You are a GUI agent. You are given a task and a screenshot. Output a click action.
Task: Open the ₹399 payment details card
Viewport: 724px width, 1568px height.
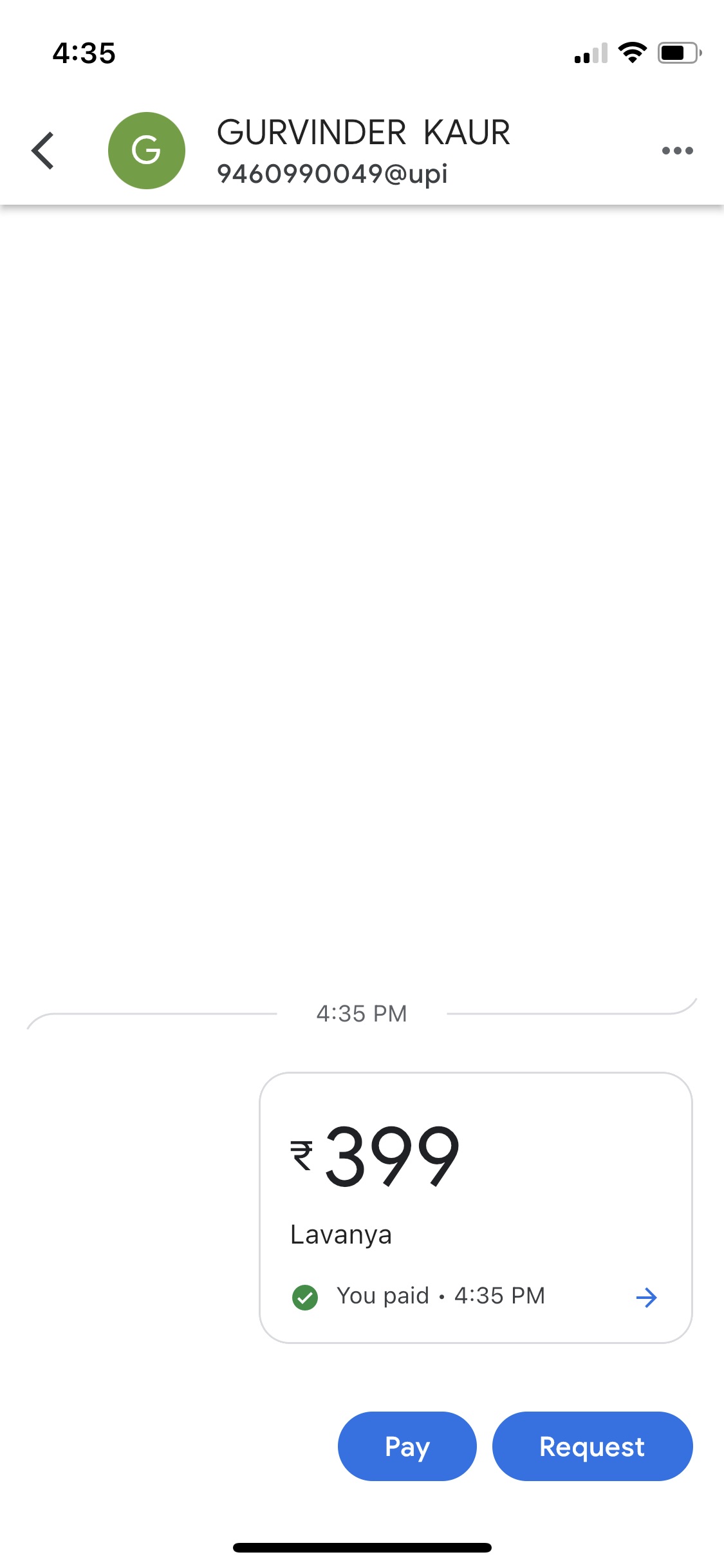click(476, 1207)
